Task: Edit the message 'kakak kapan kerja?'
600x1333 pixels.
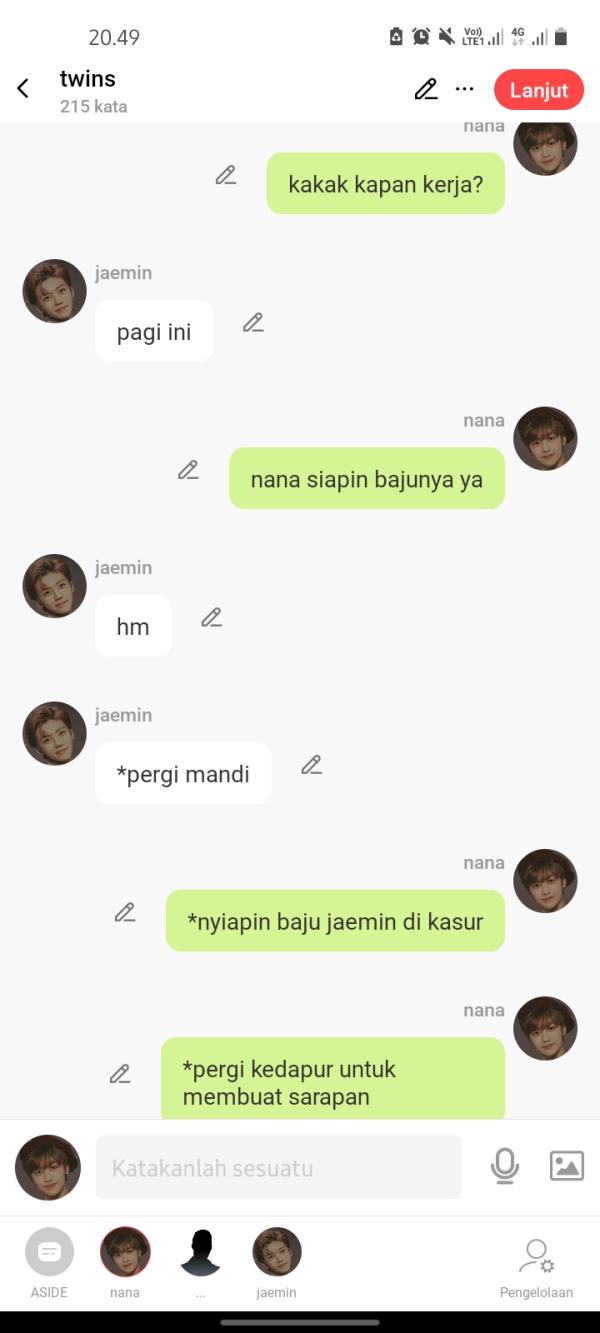Action: pos(226,176)
